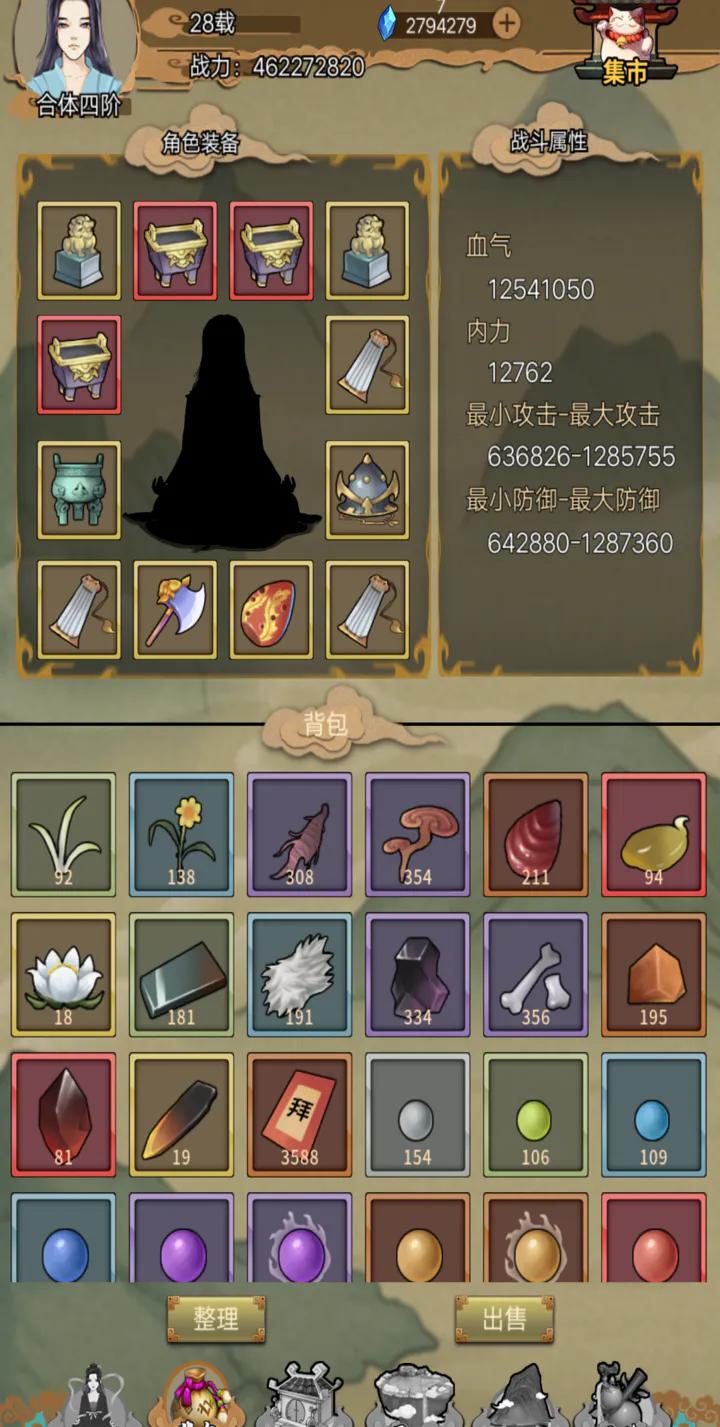720x1427 pixels.
Task: Open the white lotus item with 18
Action: (x=63, y=974)
